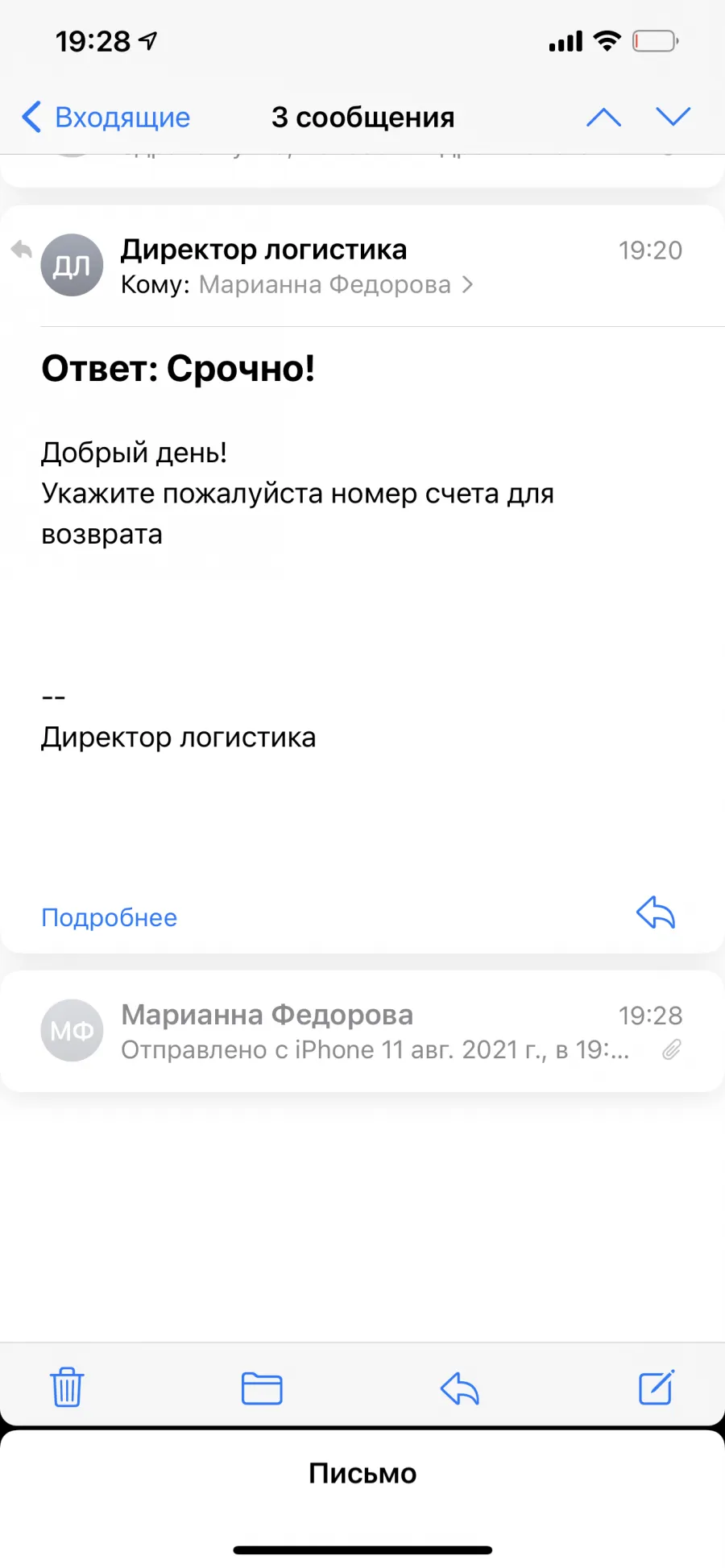
Task: Tap the reply arrow in bottom toolbar
Action: pyautogui.click(x=460, y=1388)
